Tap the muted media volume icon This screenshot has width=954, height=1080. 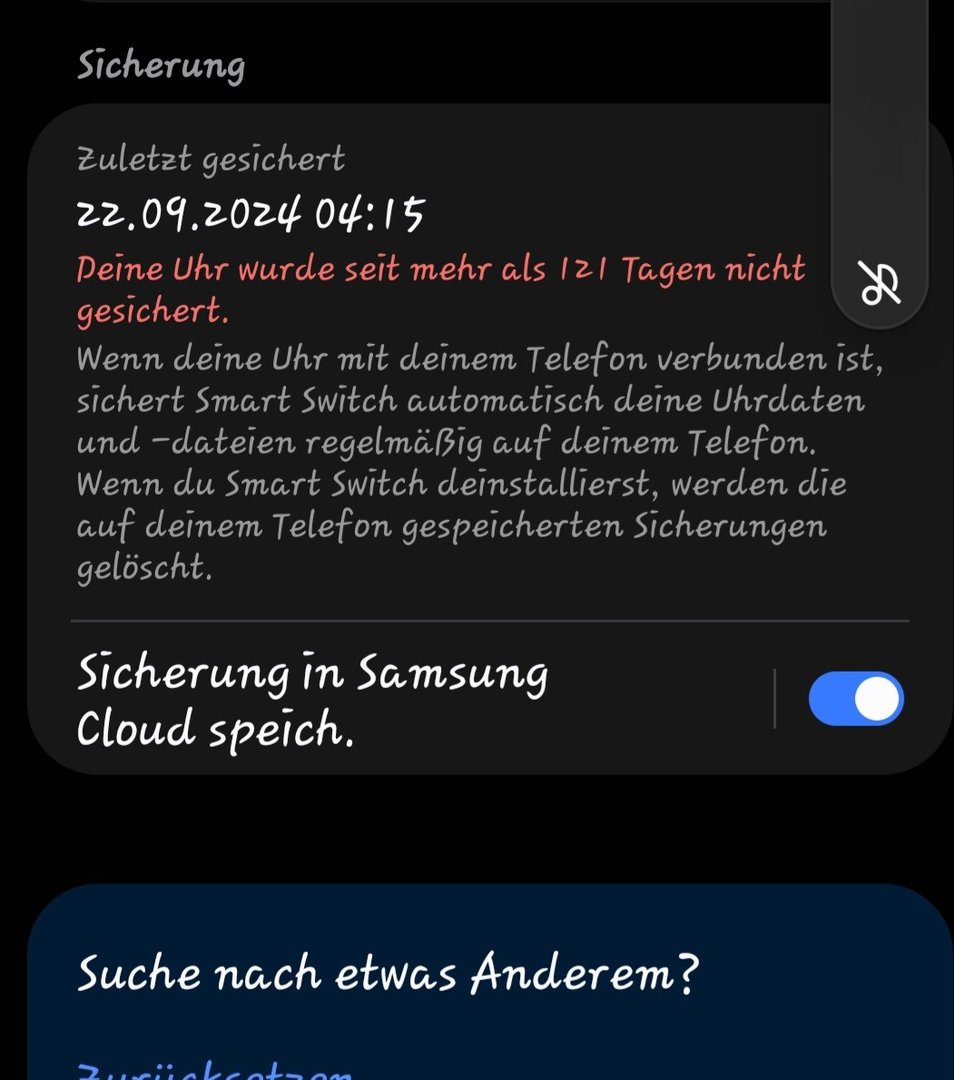(880, 283)
